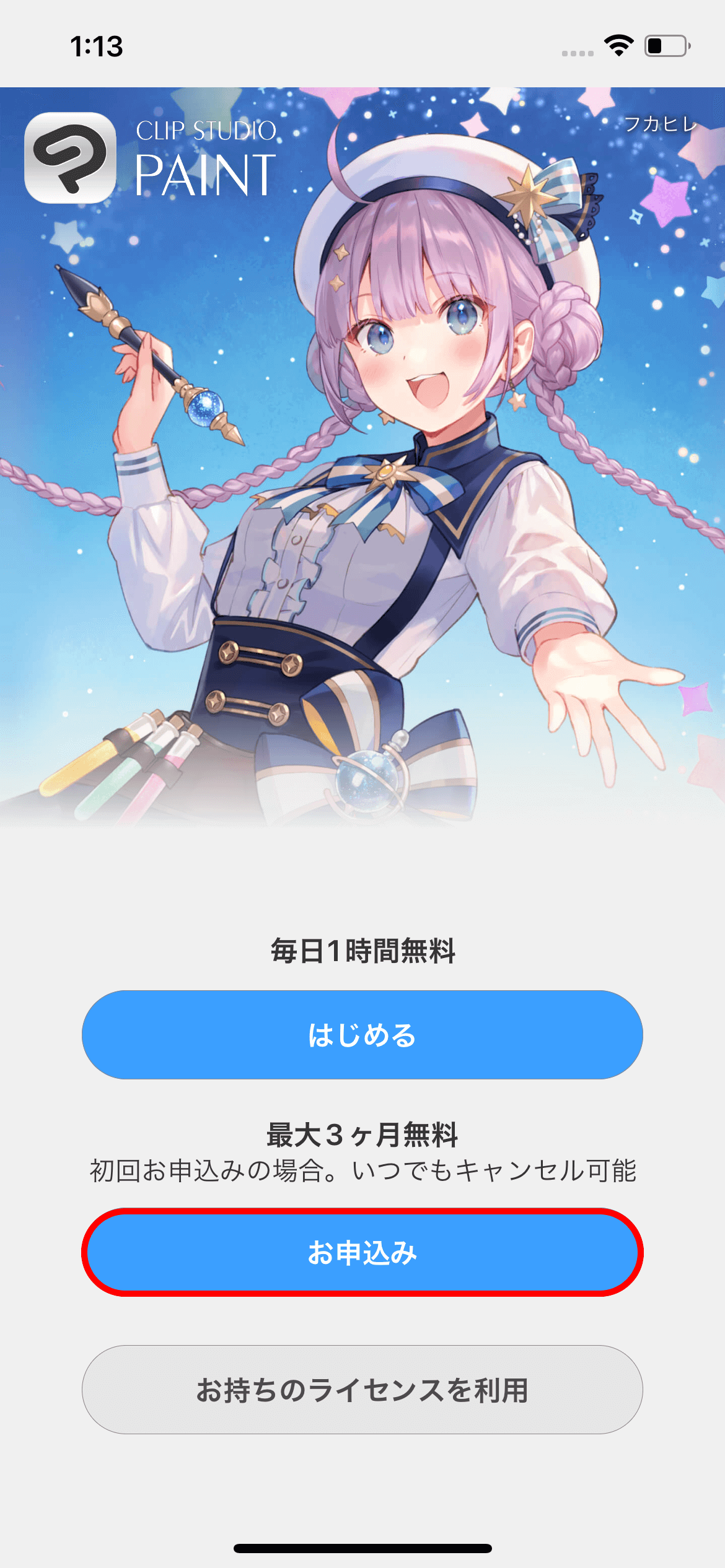Tap the はじめる button to start
Viewport: 725px width, 1568px height.
click(x=362, y=1035)
